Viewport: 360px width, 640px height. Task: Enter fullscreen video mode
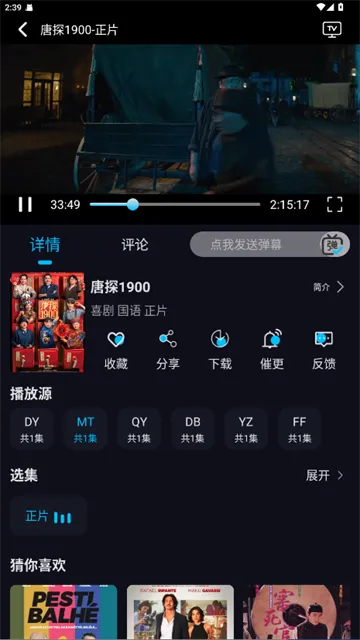(335, 204)
